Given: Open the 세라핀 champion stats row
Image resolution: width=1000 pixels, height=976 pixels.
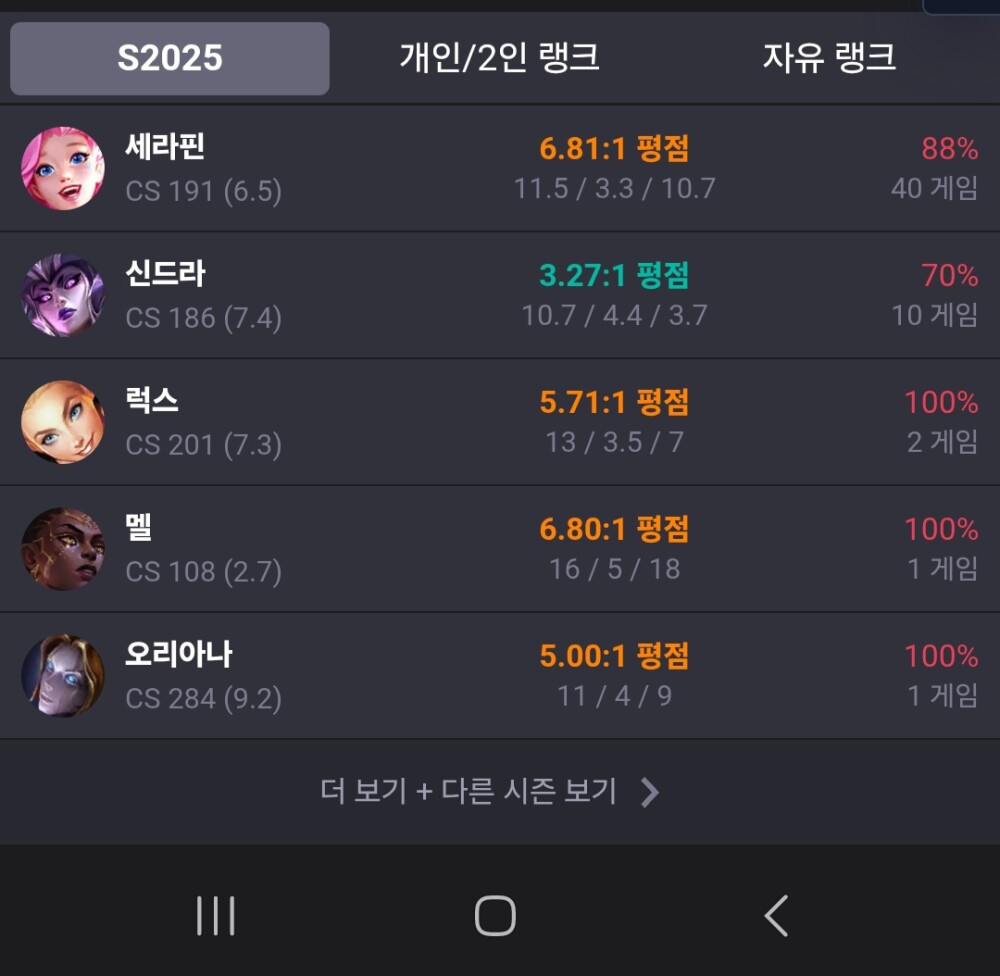Looking at the screenshot, I should [x=499, y=168].
